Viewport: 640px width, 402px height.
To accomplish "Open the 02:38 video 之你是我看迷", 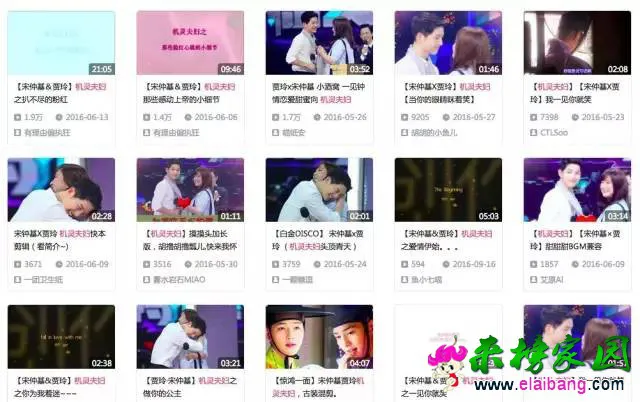I will coord(60,337).
